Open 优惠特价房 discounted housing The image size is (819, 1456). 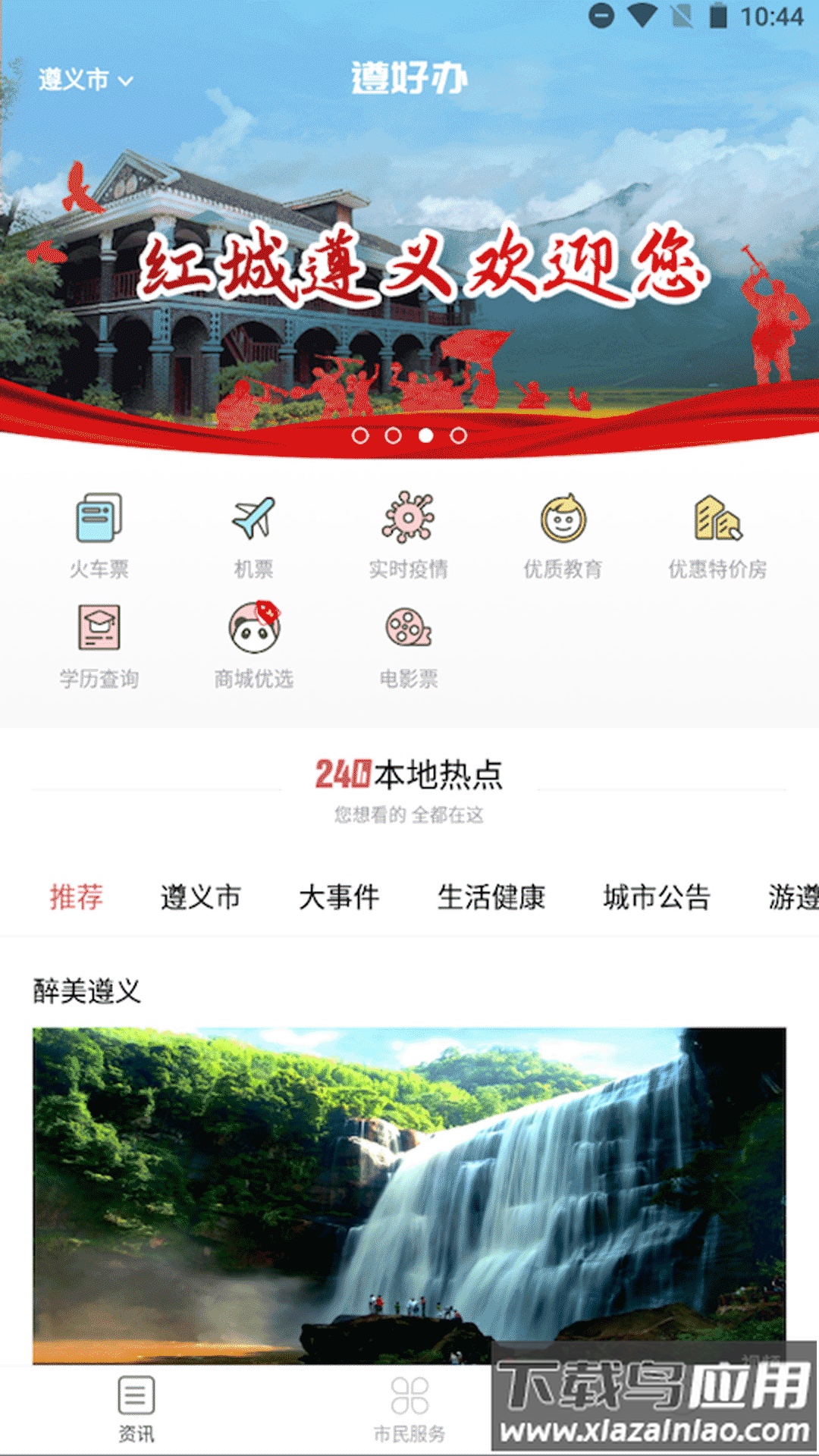point(717,535)
